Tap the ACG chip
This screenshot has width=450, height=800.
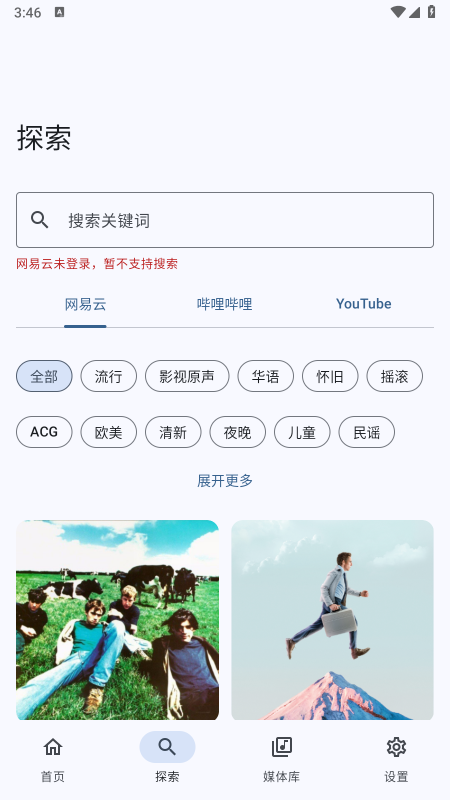[44, 432]
